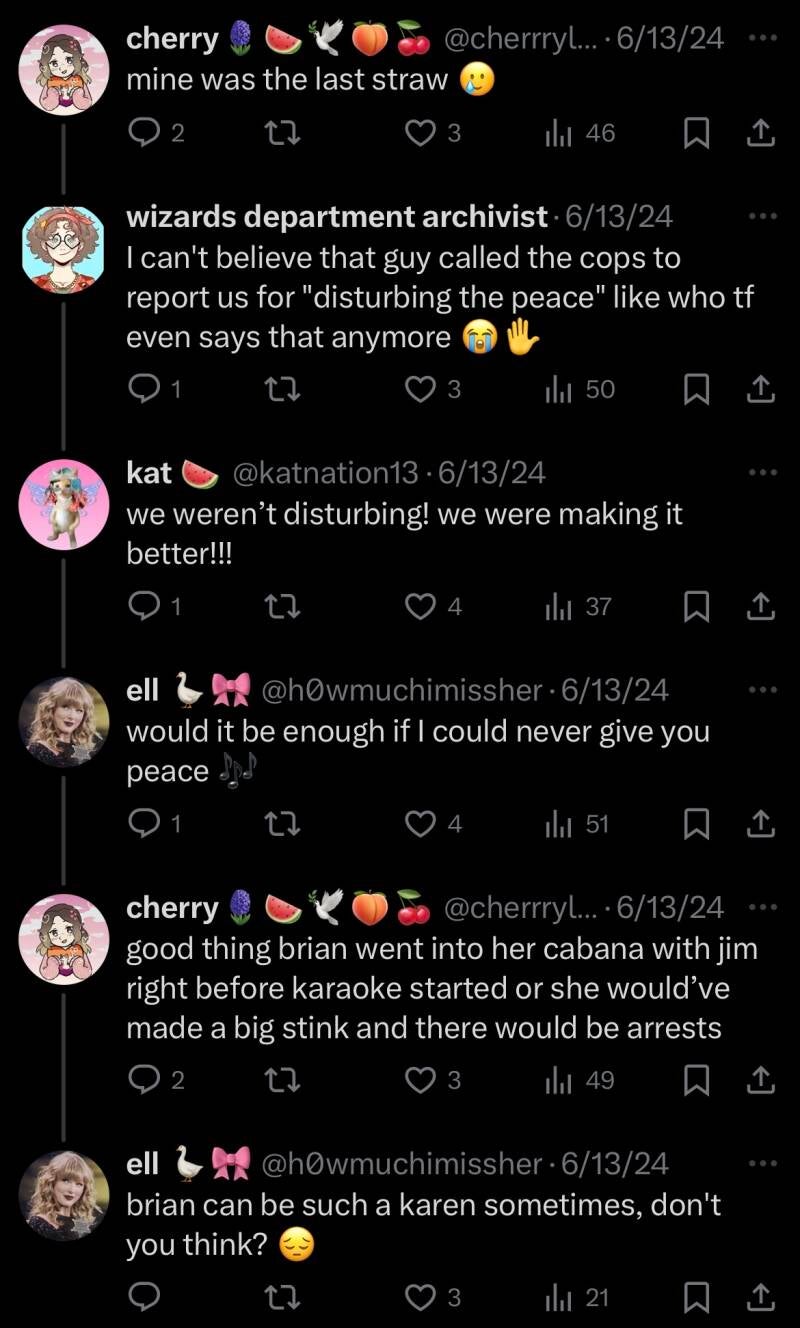
Task: Like ell's 'brian can be such a karen' tweet
Action: click(421, 1297)
